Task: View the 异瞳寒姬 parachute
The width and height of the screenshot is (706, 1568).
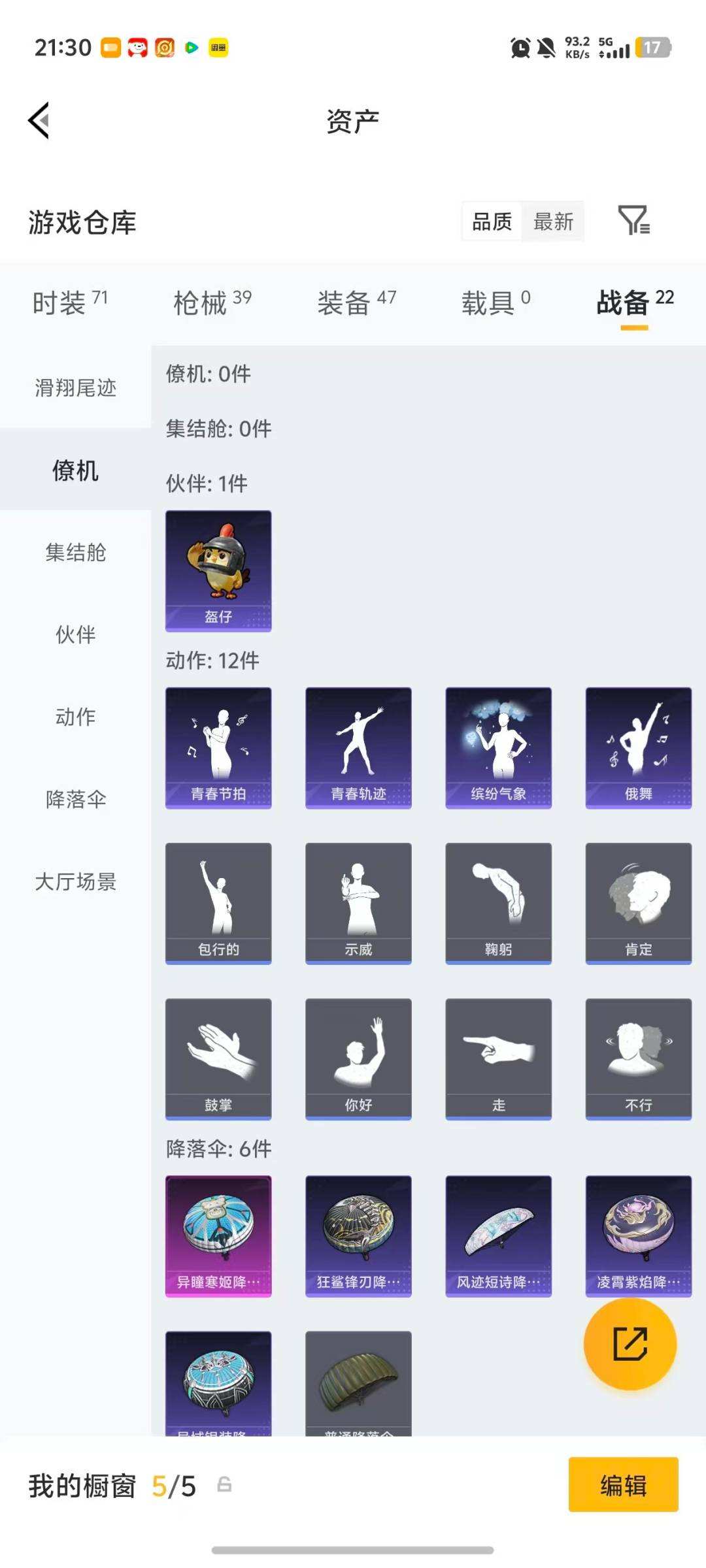Action: tap(218, 1235)
